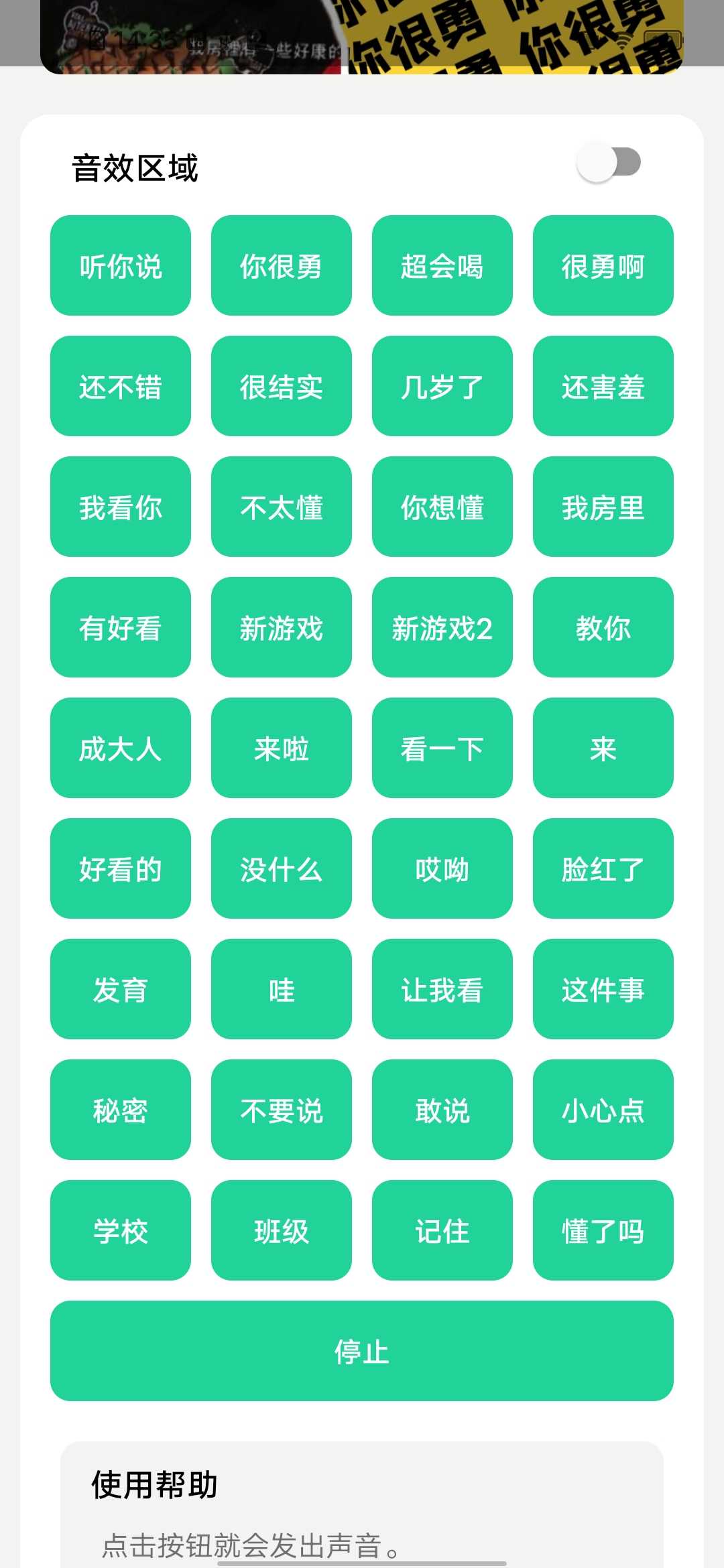Viewport: 724px width, 1568px height.
Task: Play the 还害羞 sound effect
Action: point(603,387)
